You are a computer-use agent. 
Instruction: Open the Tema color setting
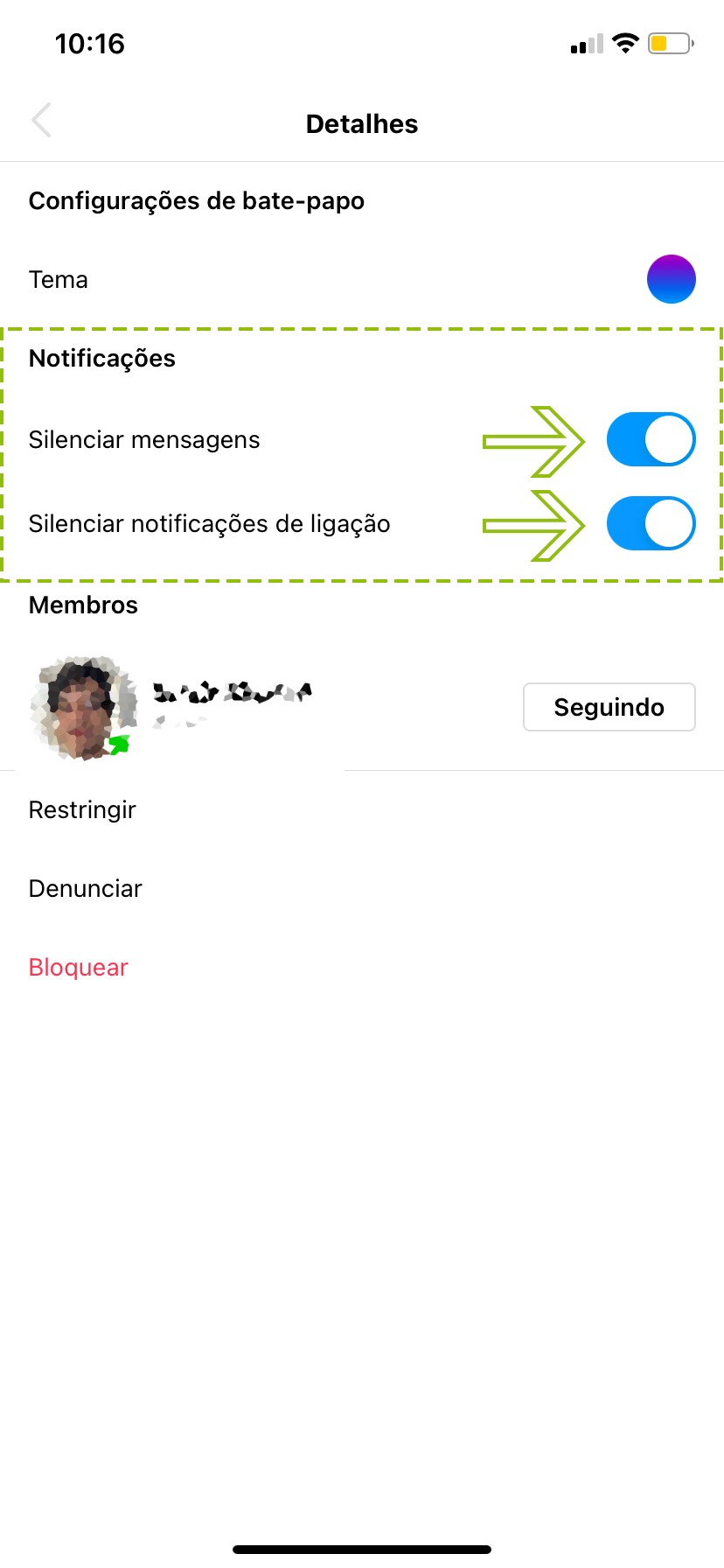(x=671, y=279)
